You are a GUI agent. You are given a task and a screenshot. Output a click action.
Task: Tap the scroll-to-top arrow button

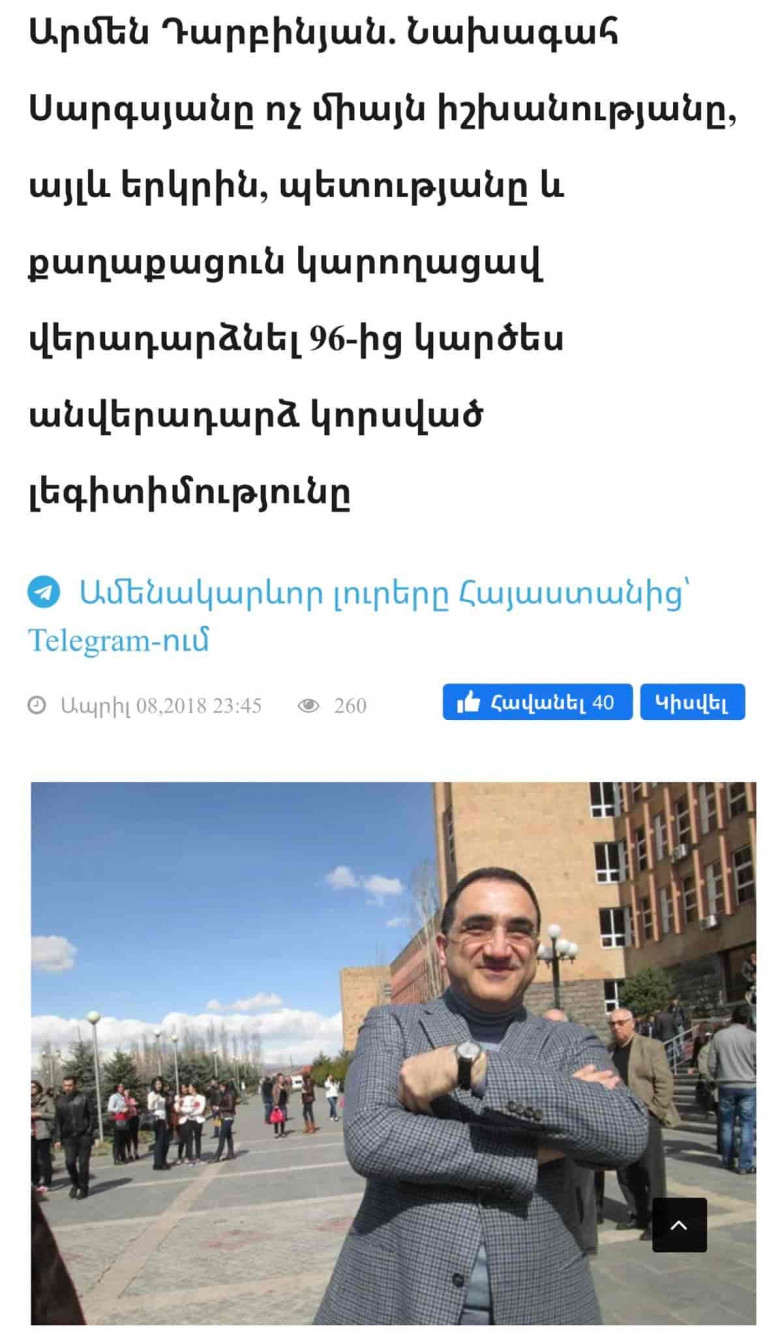tap(679, 1225)
